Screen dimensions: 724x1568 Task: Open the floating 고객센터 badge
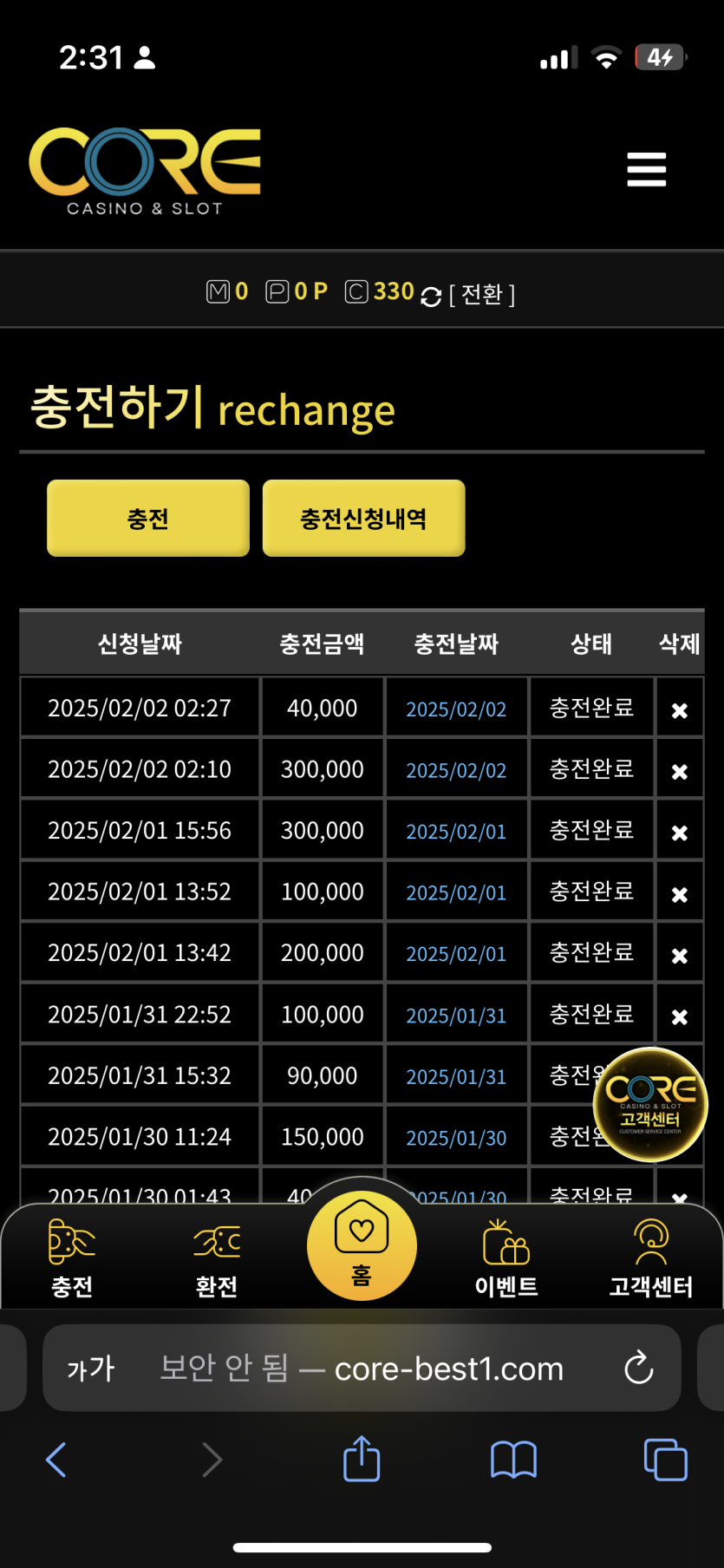650,1104
